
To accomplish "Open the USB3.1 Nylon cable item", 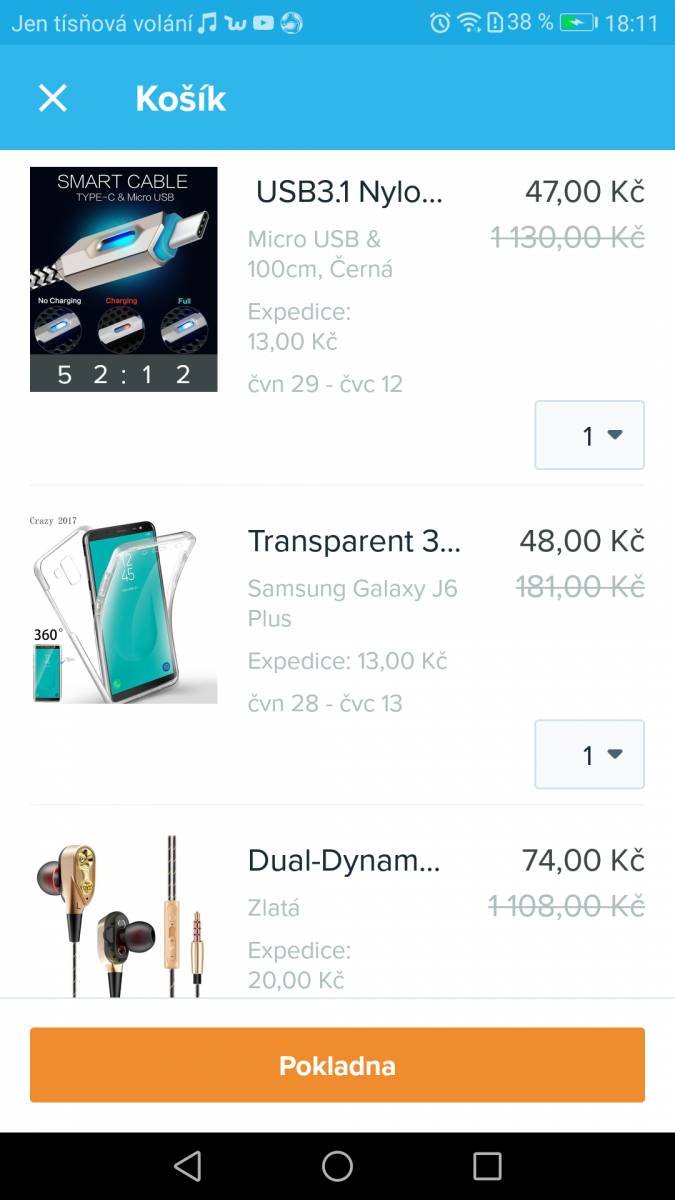I will point(349,191).
